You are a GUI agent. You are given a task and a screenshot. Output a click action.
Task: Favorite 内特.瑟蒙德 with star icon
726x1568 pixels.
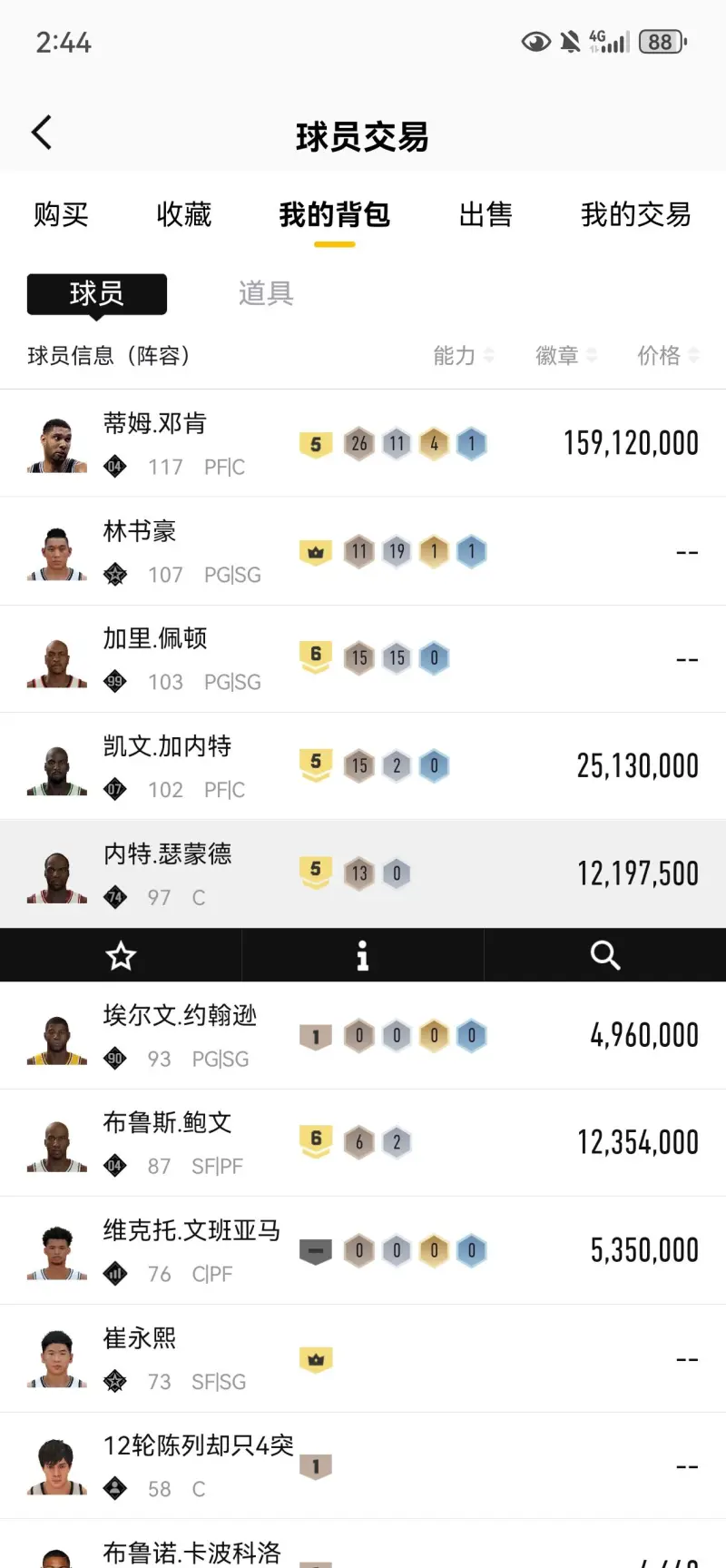pyautogui.click(x=121, y=955)
